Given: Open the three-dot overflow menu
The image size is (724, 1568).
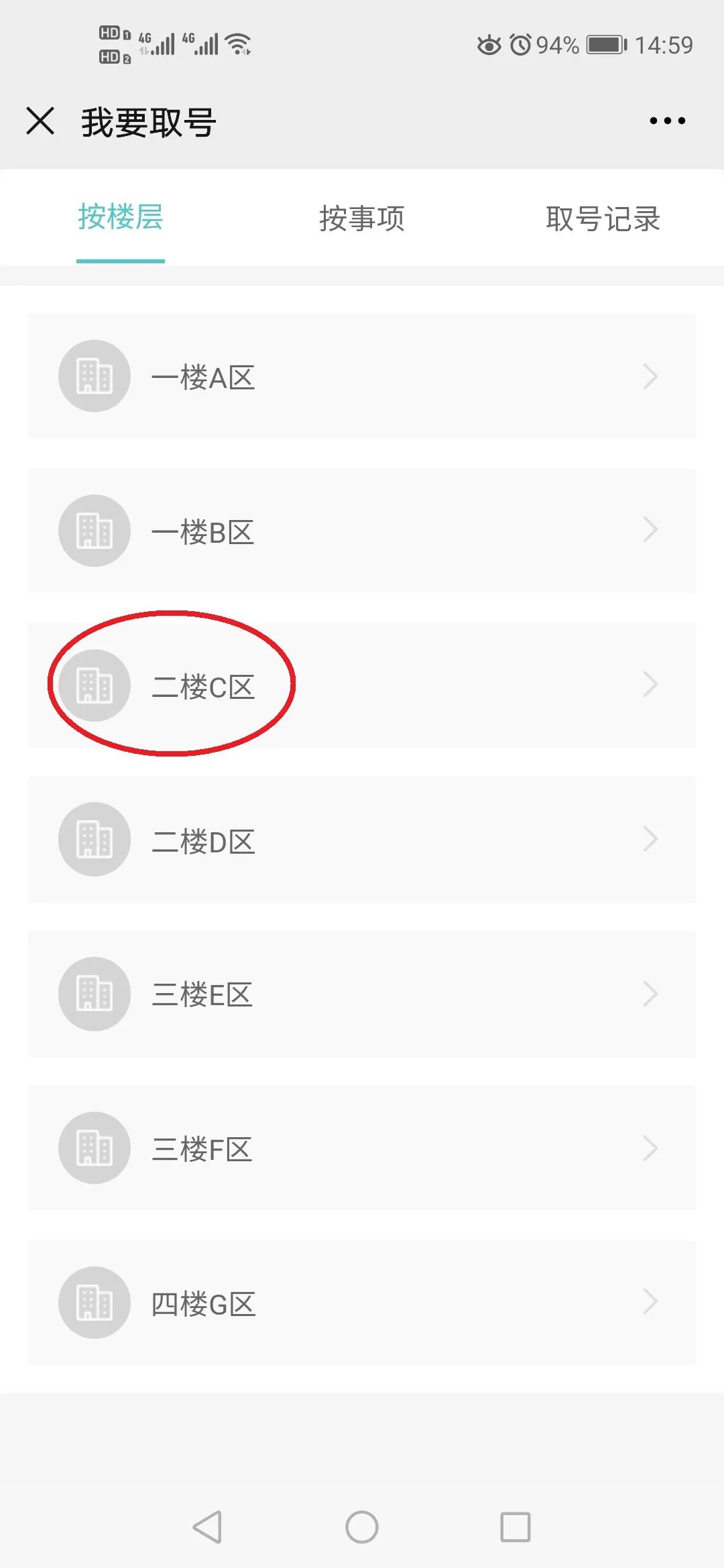Looking at the screenshot, I should 667,121.
